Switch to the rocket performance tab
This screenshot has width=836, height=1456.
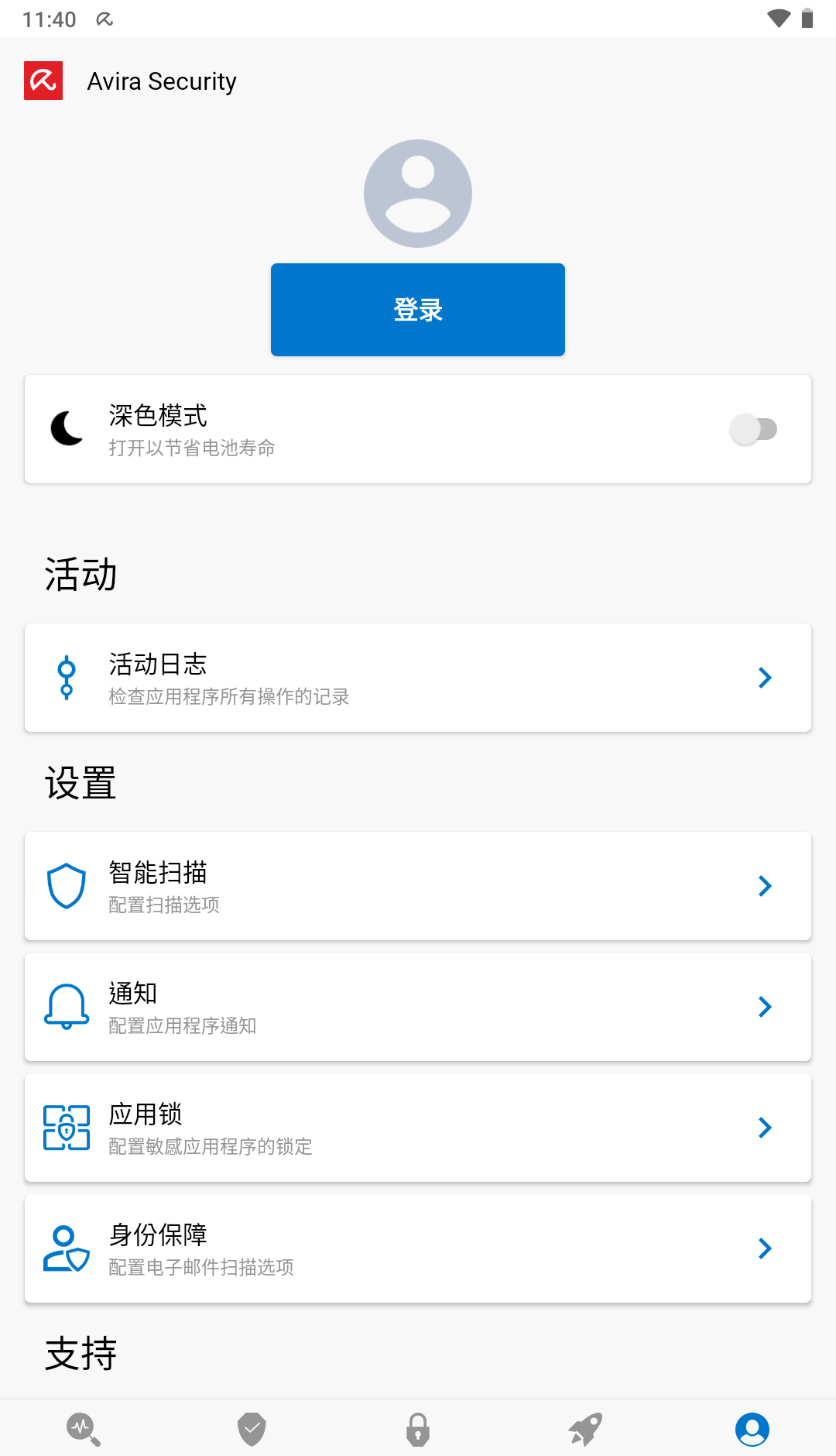coord(585,1429)
